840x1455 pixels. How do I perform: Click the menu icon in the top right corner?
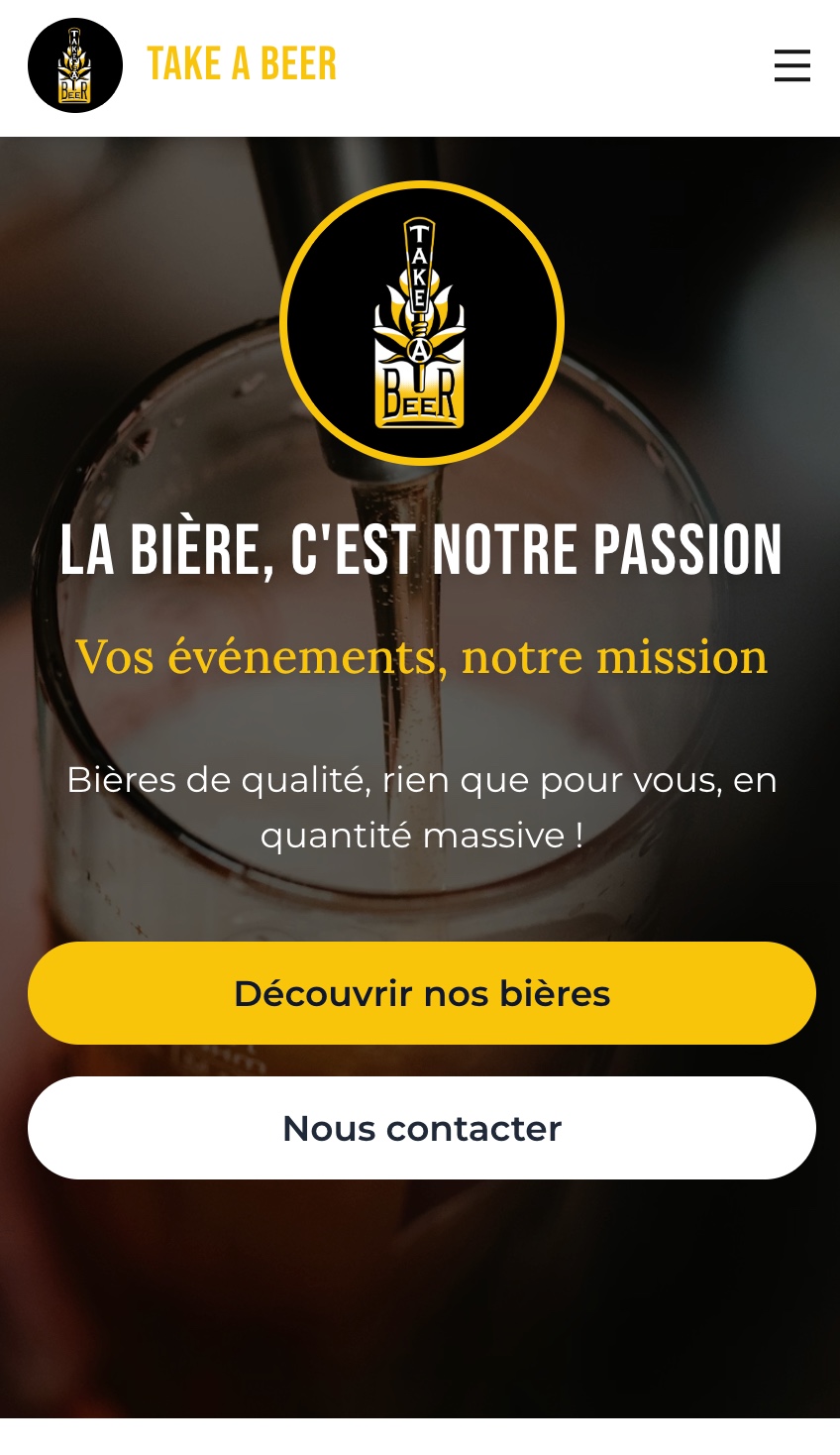coord(792,65)
